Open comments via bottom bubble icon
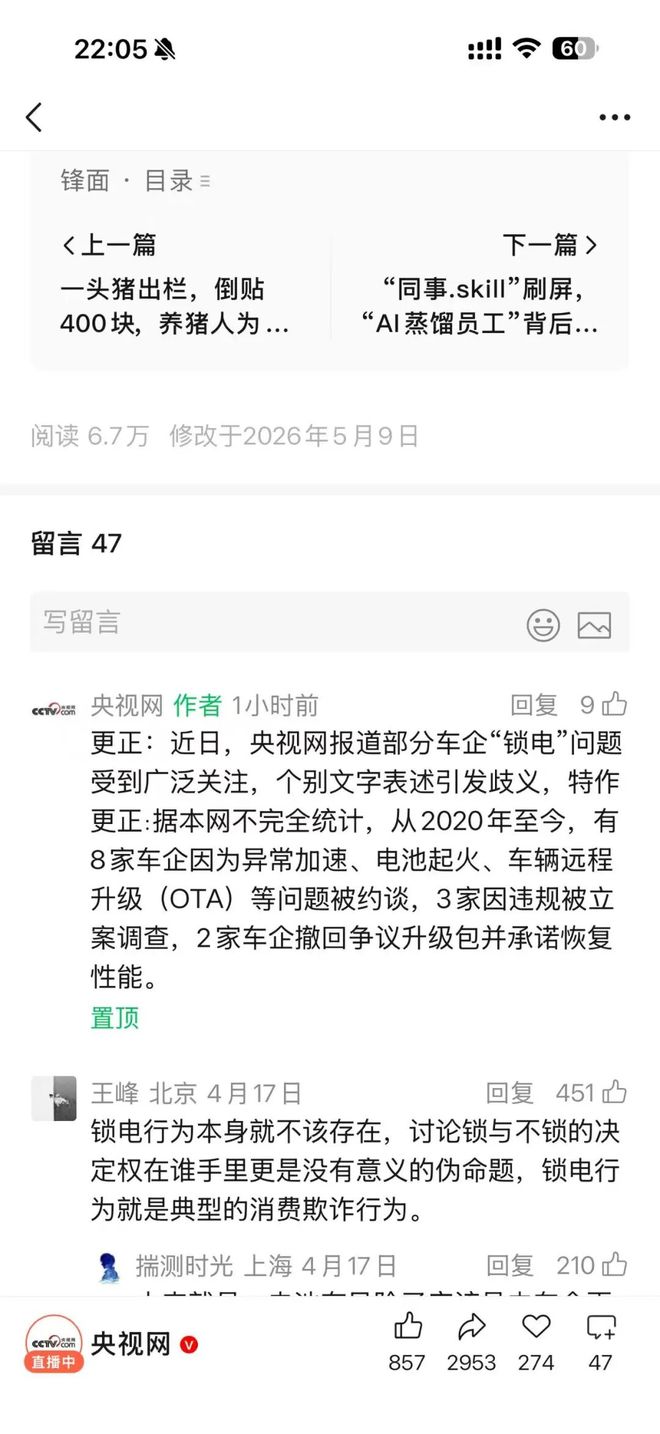The image size is (660, 1434). tap(600, 1343)
